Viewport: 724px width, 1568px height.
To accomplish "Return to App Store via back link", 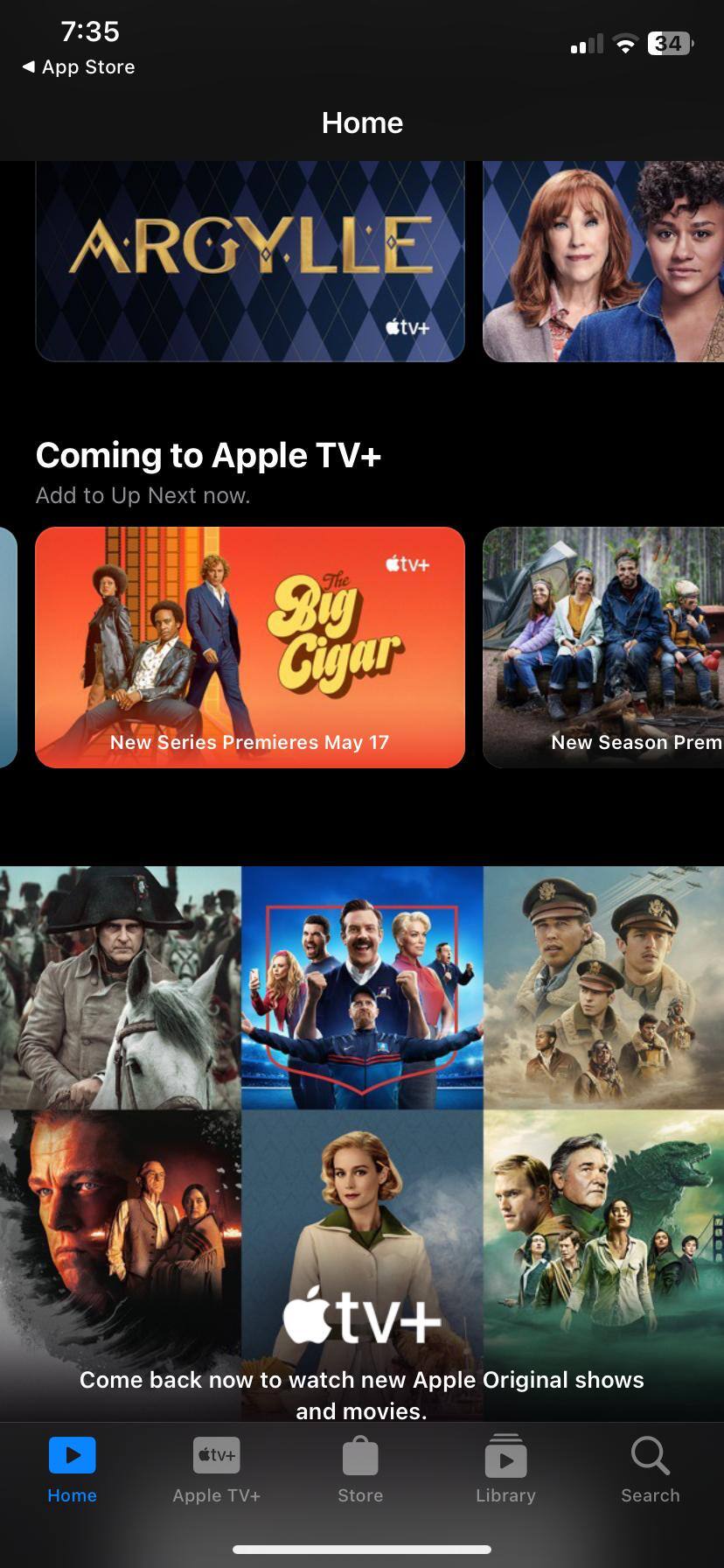I will point(79,66).
